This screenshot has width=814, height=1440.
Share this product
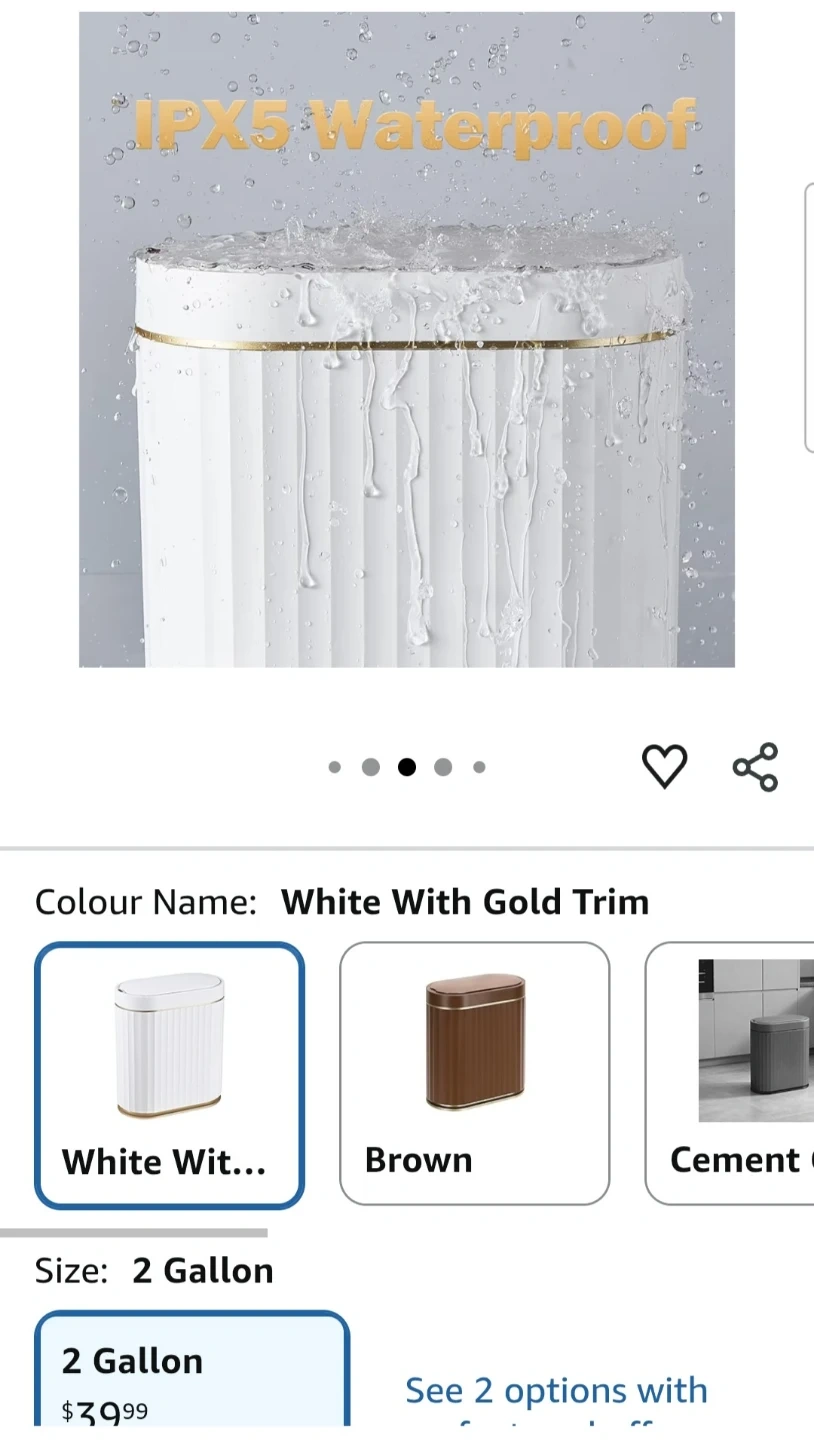755,767
